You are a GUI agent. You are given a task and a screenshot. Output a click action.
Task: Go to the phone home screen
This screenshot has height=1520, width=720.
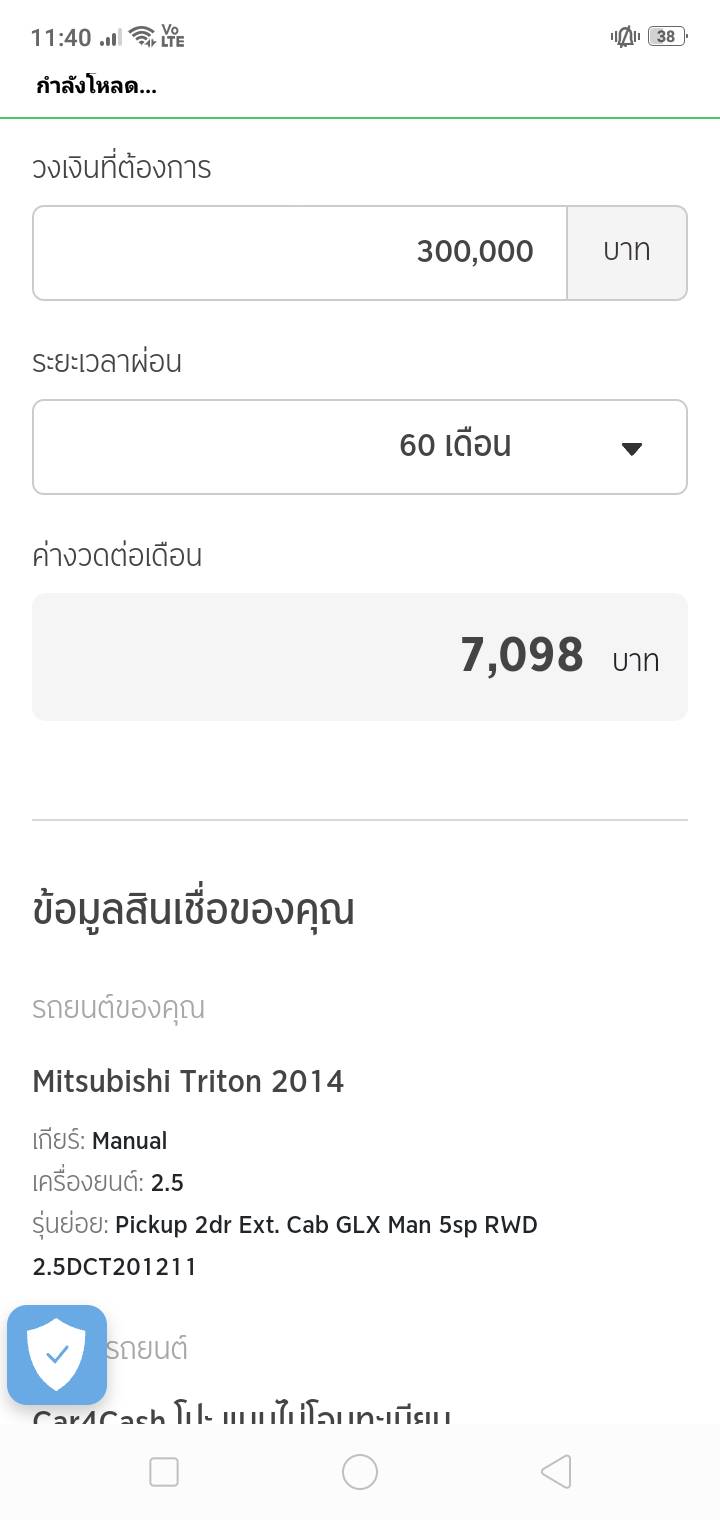(360, 1471)
